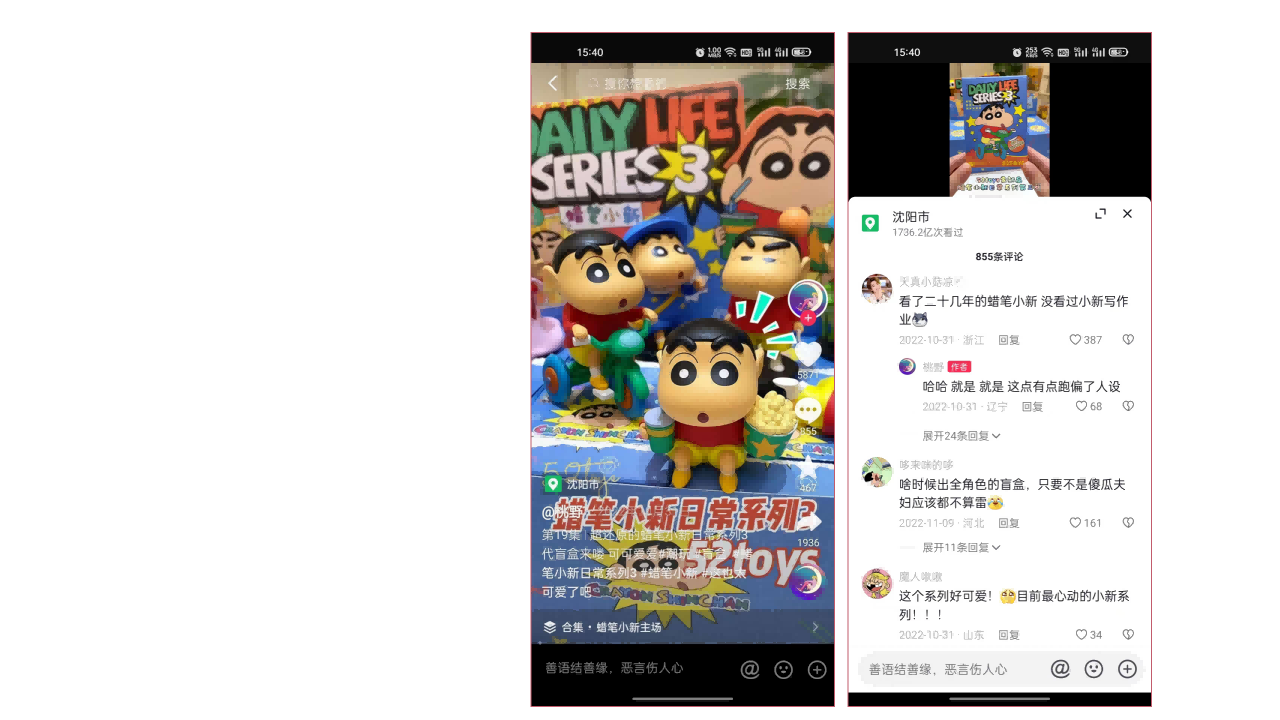Expand the comments panel to full screen

(x=1100, y=214)
